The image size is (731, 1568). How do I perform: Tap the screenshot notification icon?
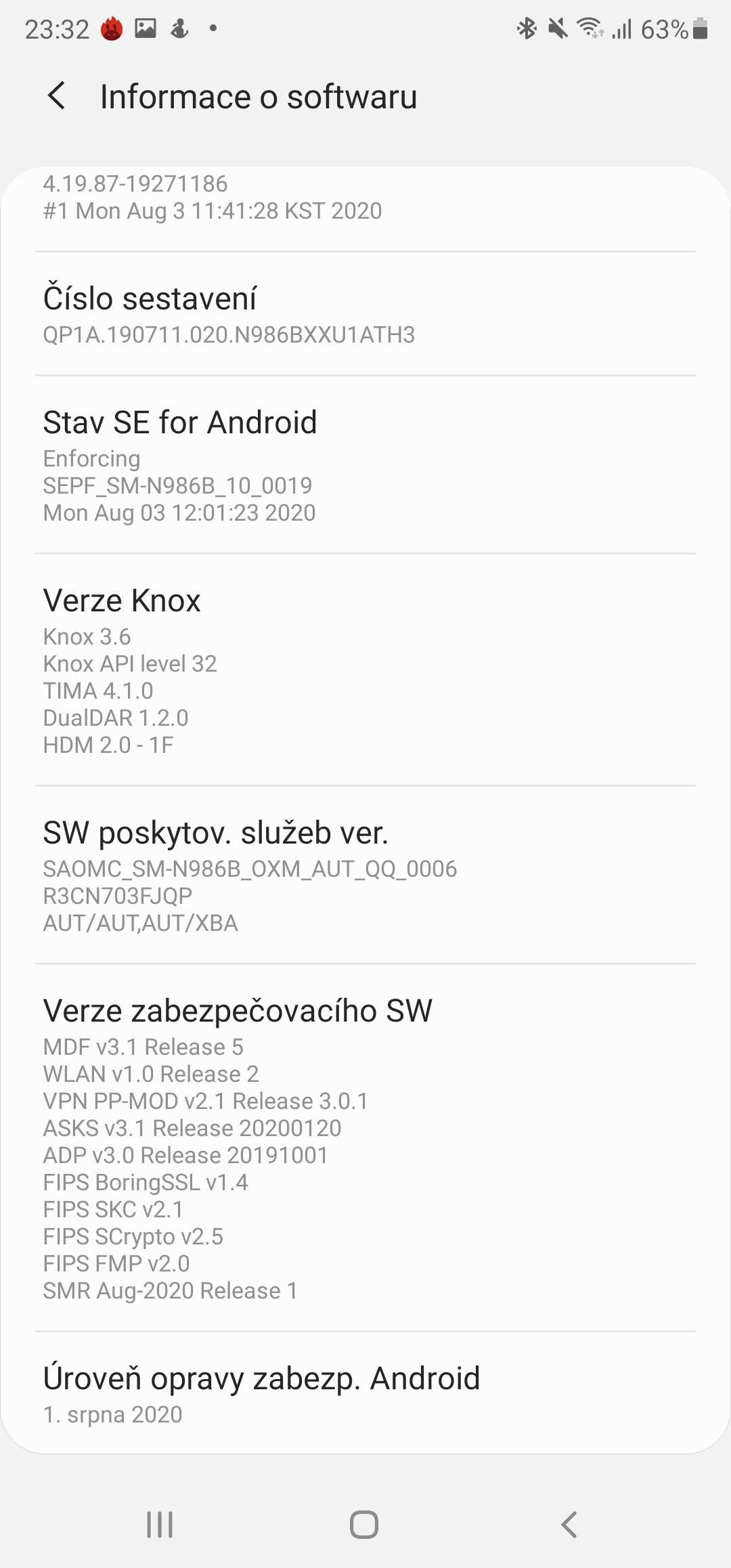146,27
